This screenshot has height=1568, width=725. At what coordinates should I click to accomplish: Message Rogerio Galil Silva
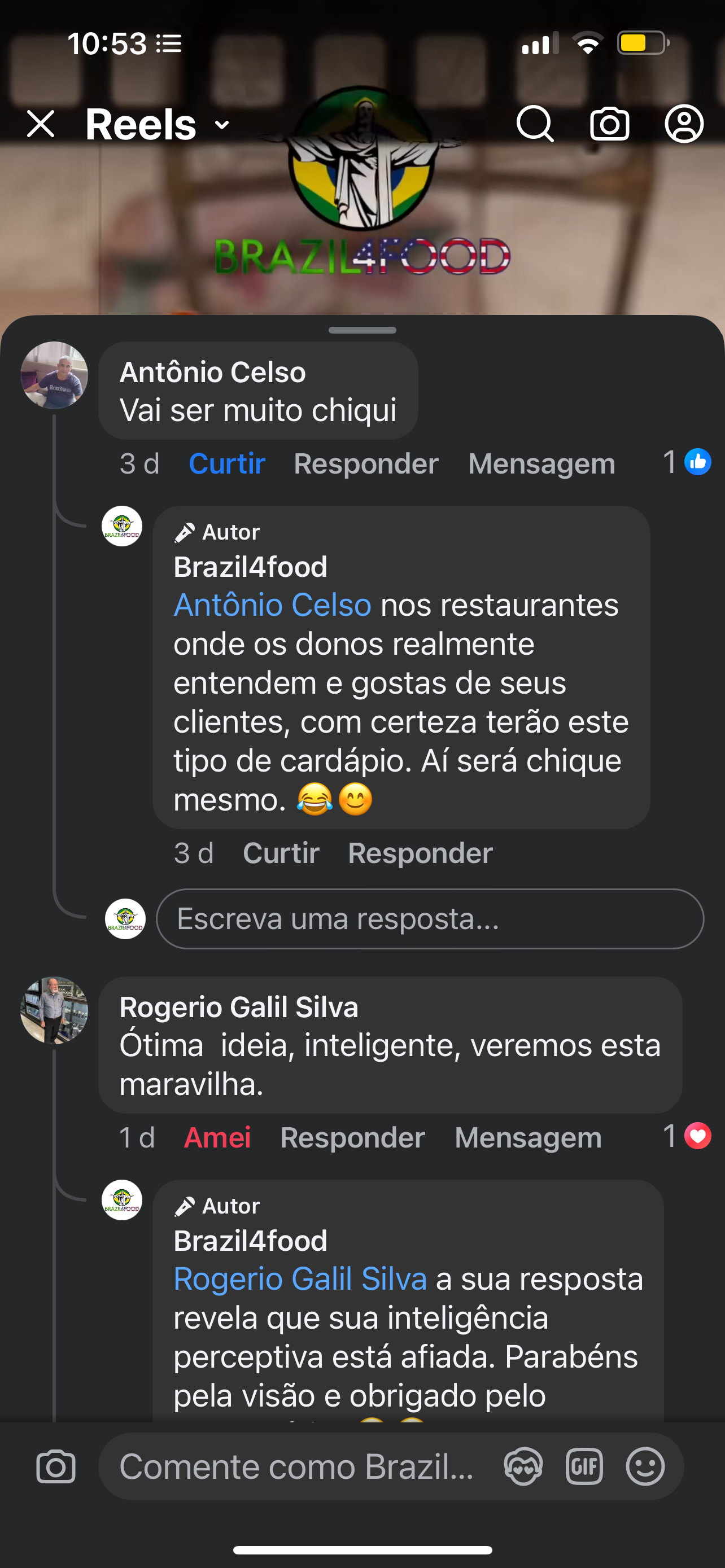[528, 1138]
